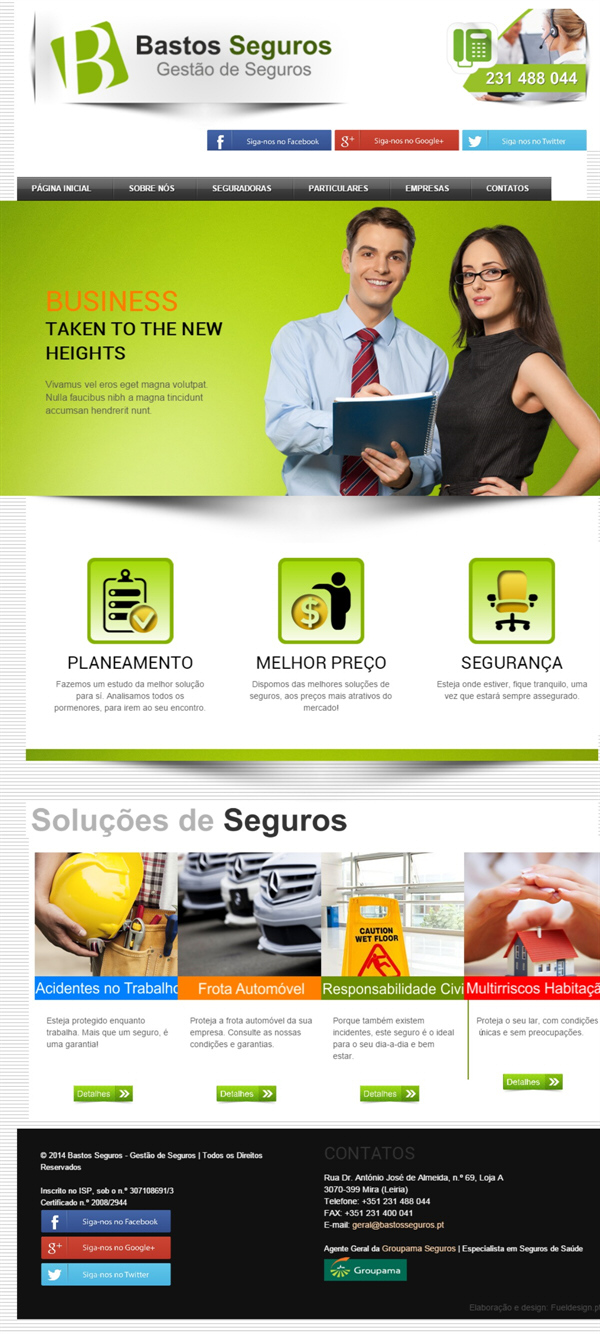
Task: Follow on Facebook from the header
Action: (x=268, y=141)
